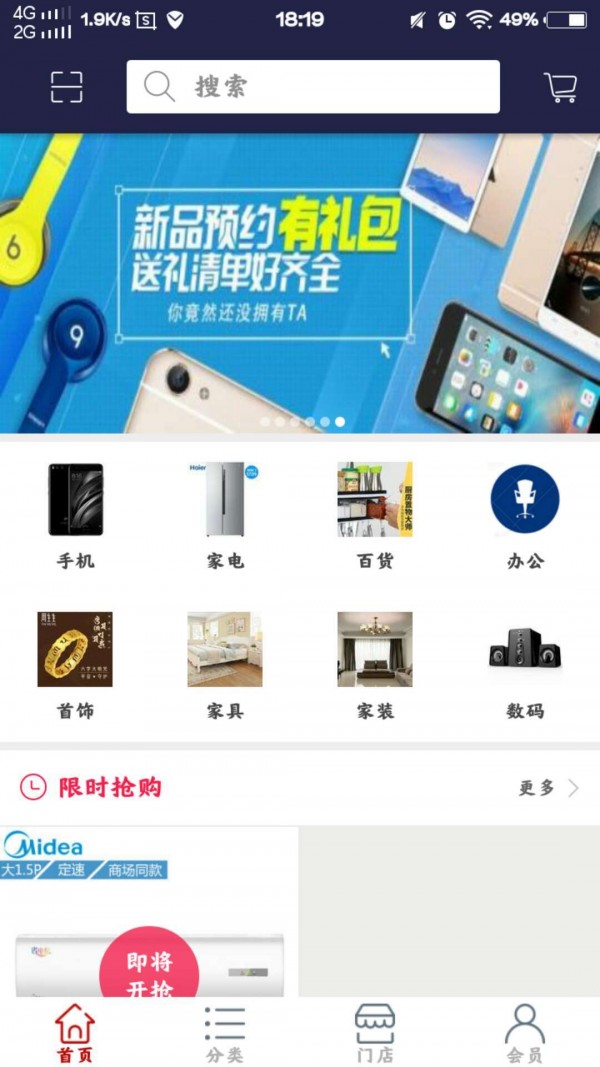This screenshot has width=600, height=1067.
Task: Browse the 家具 furniture category
Action: (225, 665)
